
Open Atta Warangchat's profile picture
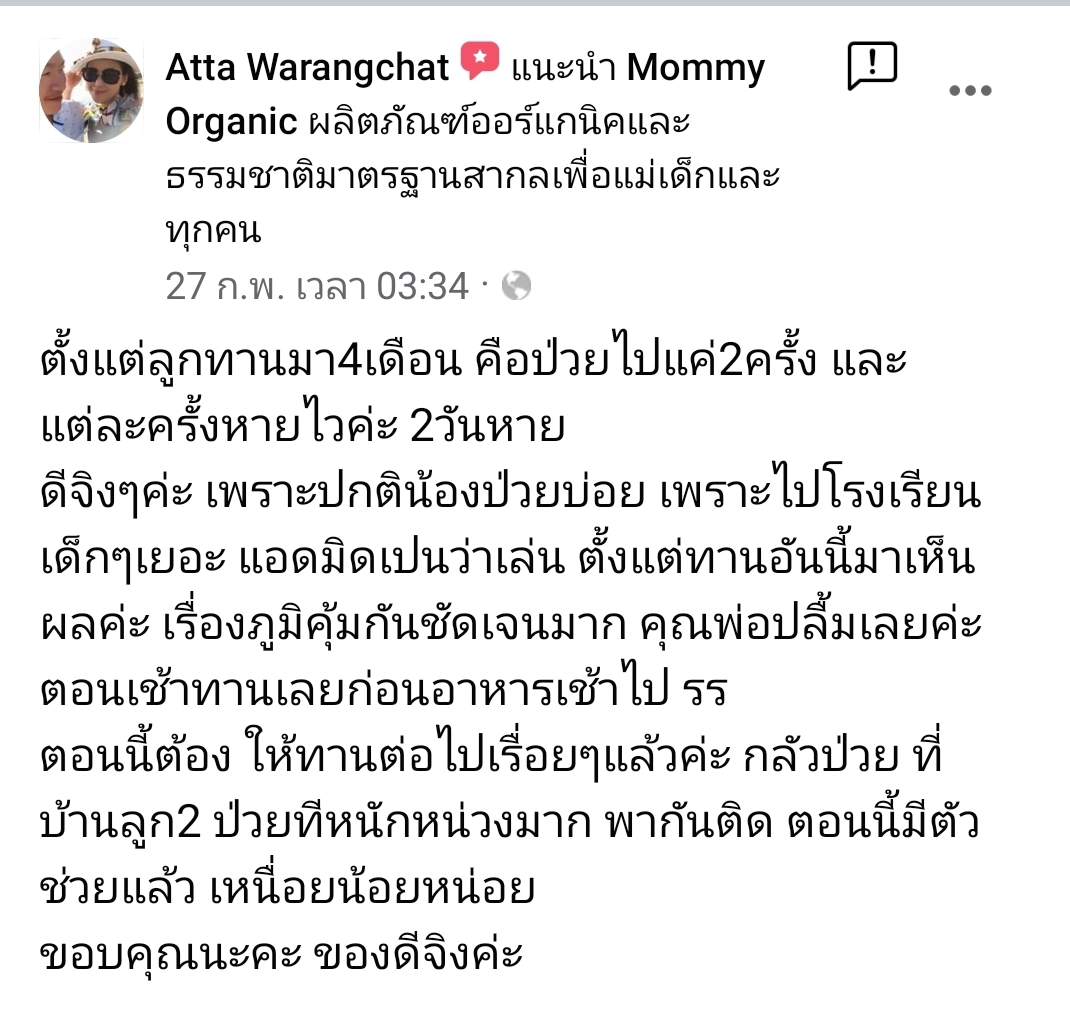point(91,91)
